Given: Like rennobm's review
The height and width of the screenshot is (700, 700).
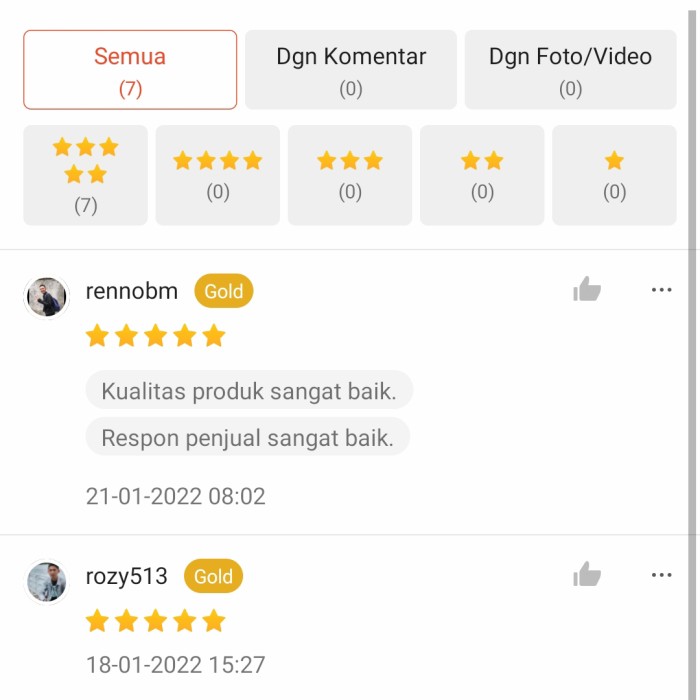Looking at the screenshot, I should [587, 290].
